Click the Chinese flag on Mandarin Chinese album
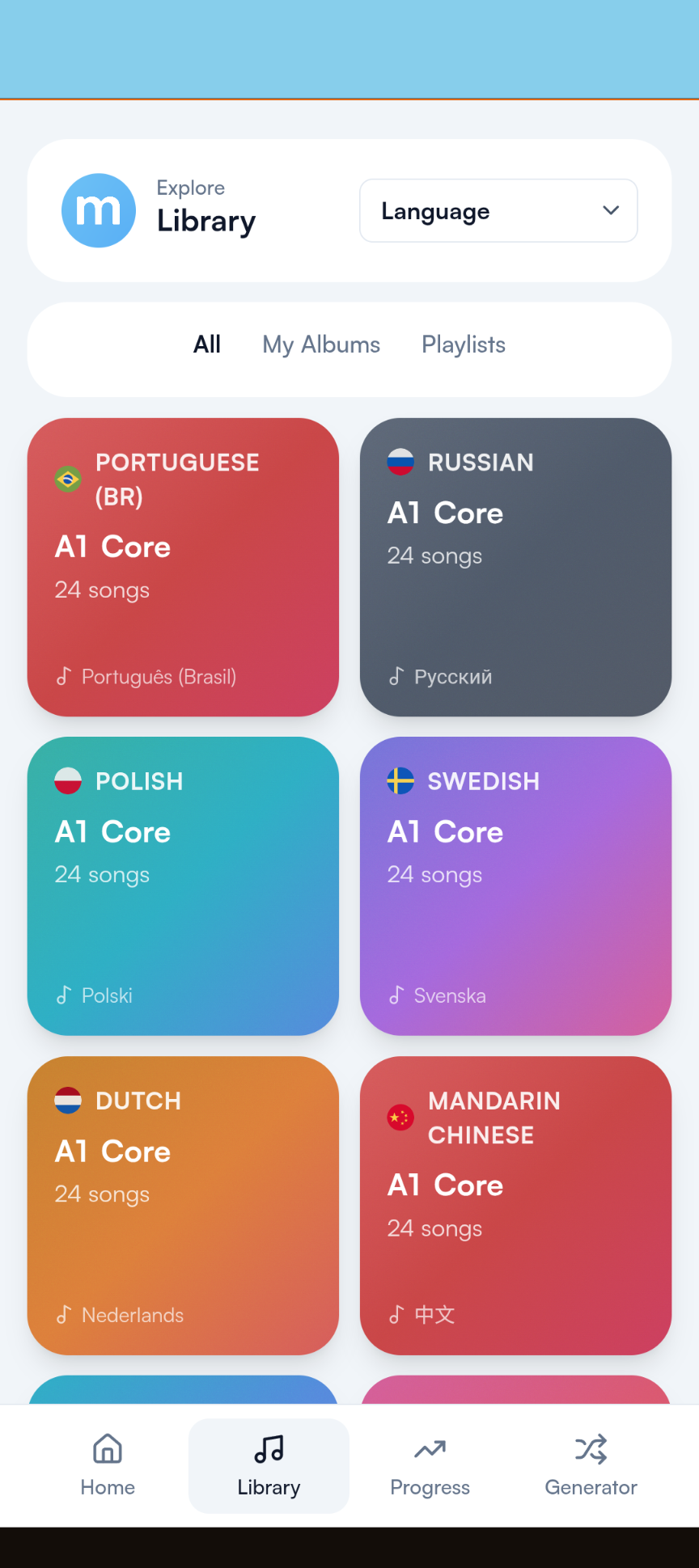699x1568 pixels. pos(400,1118)
